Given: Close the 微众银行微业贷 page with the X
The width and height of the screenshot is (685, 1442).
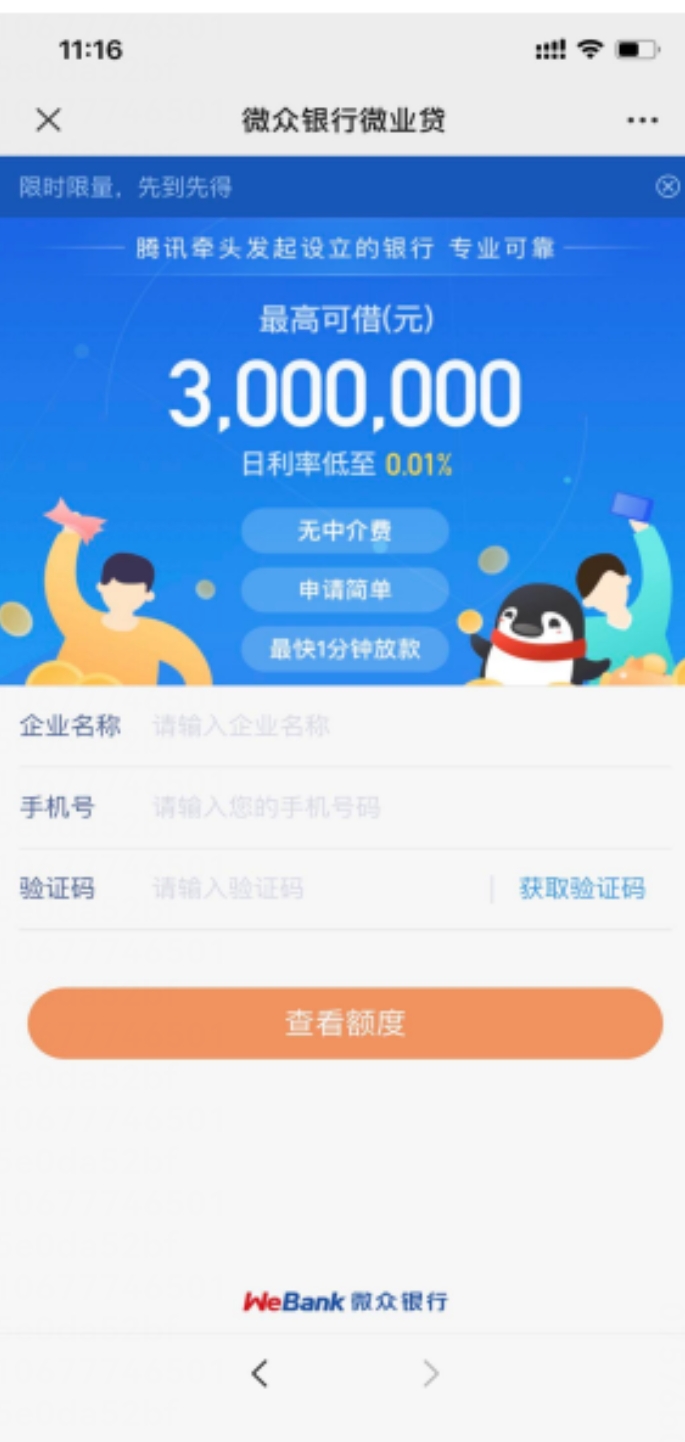Looking at the screenshot, I should 48,120.
